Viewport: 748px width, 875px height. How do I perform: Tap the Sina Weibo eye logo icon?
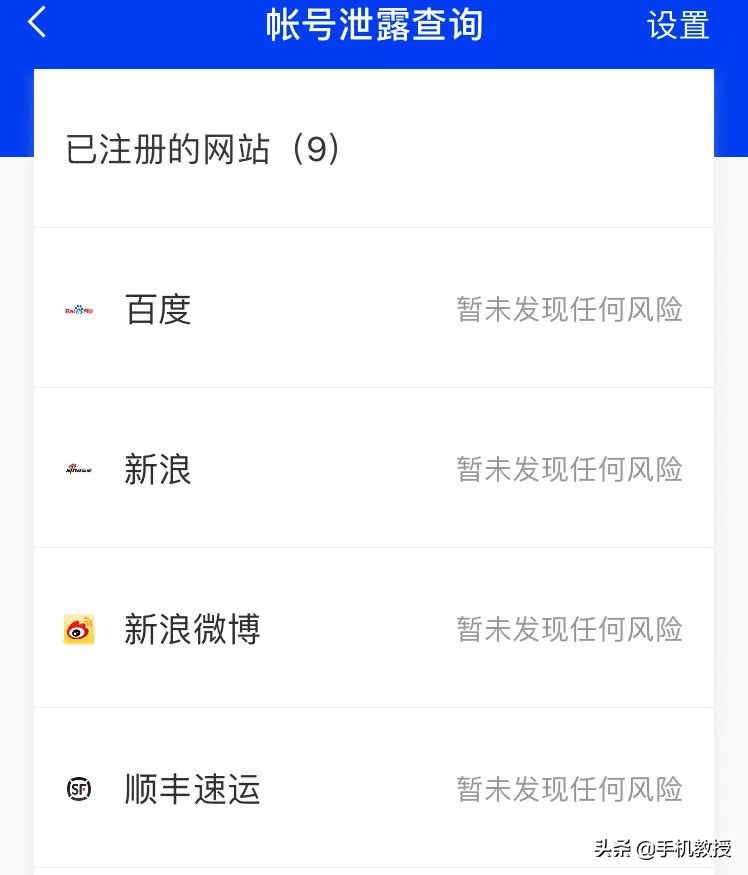(x=78, y=629)
